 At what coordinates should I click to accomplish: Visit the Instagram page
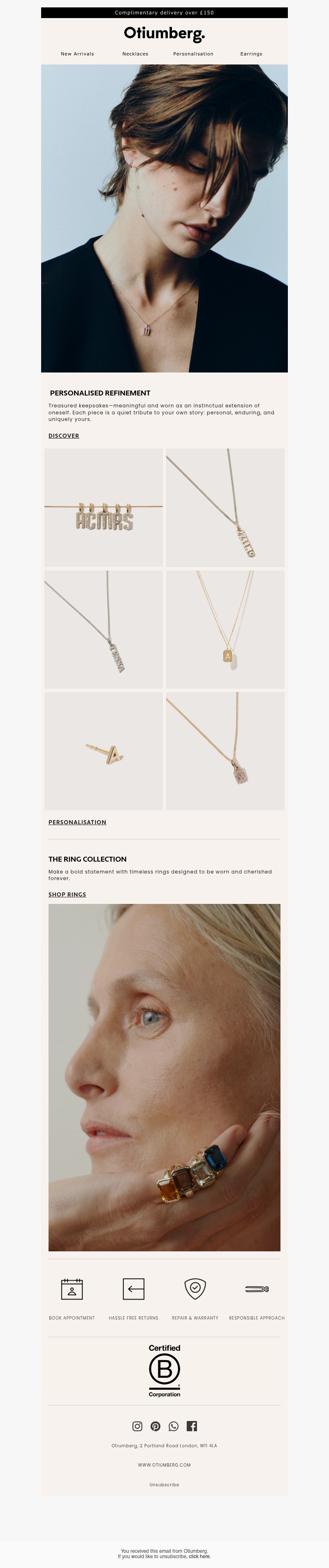pyautogui.click(x=138, y=1426)
